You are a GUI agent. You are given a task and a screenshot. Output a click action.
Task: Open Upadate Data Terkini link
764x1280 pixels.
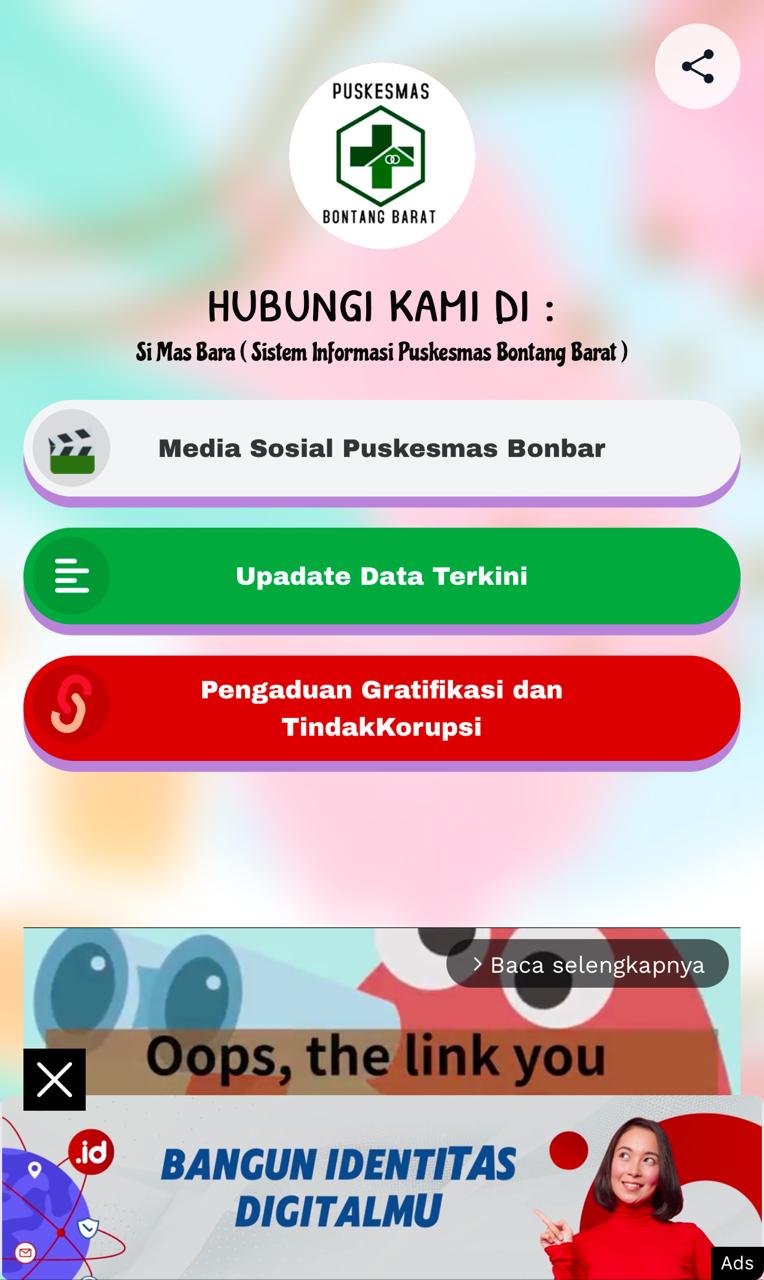pos(381,576)
